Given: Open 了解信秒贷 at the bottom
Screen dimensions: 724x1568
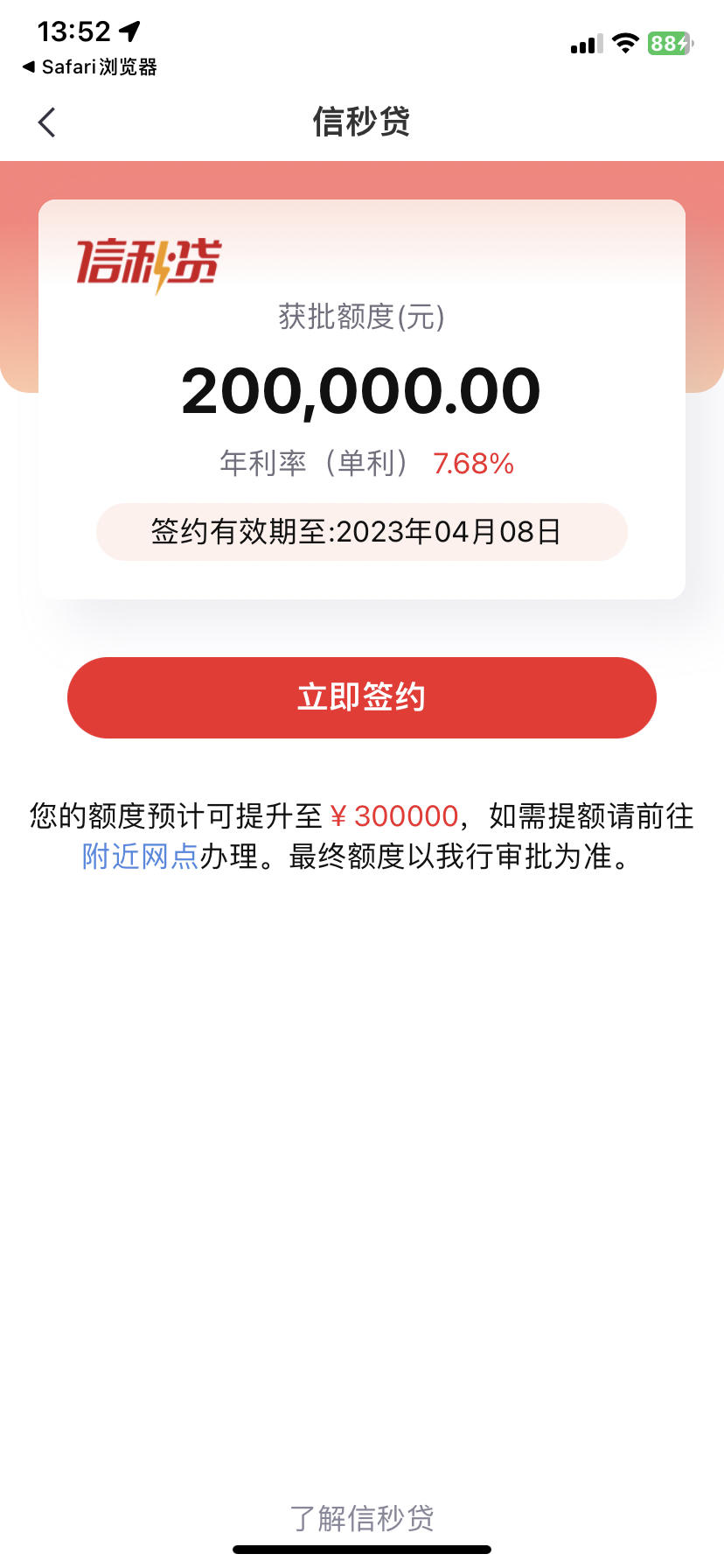Looking at the screenshot, I should 362,1518.
